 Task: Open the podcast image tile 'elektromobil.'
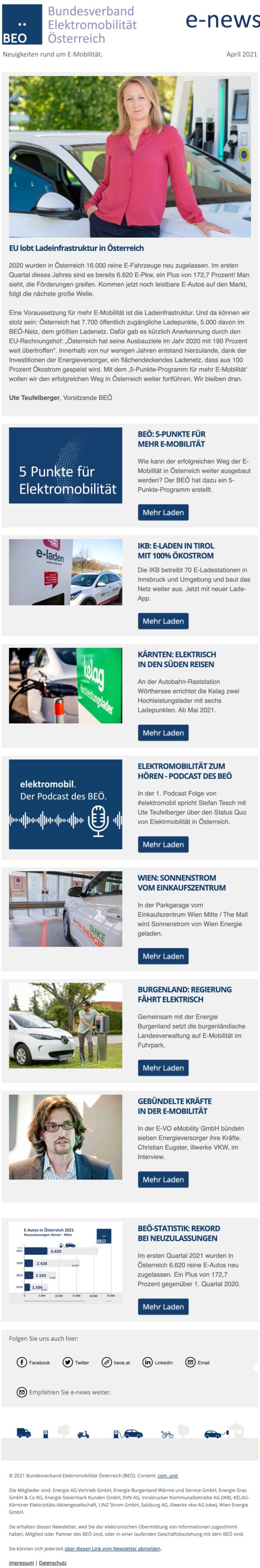coord(65,804)
